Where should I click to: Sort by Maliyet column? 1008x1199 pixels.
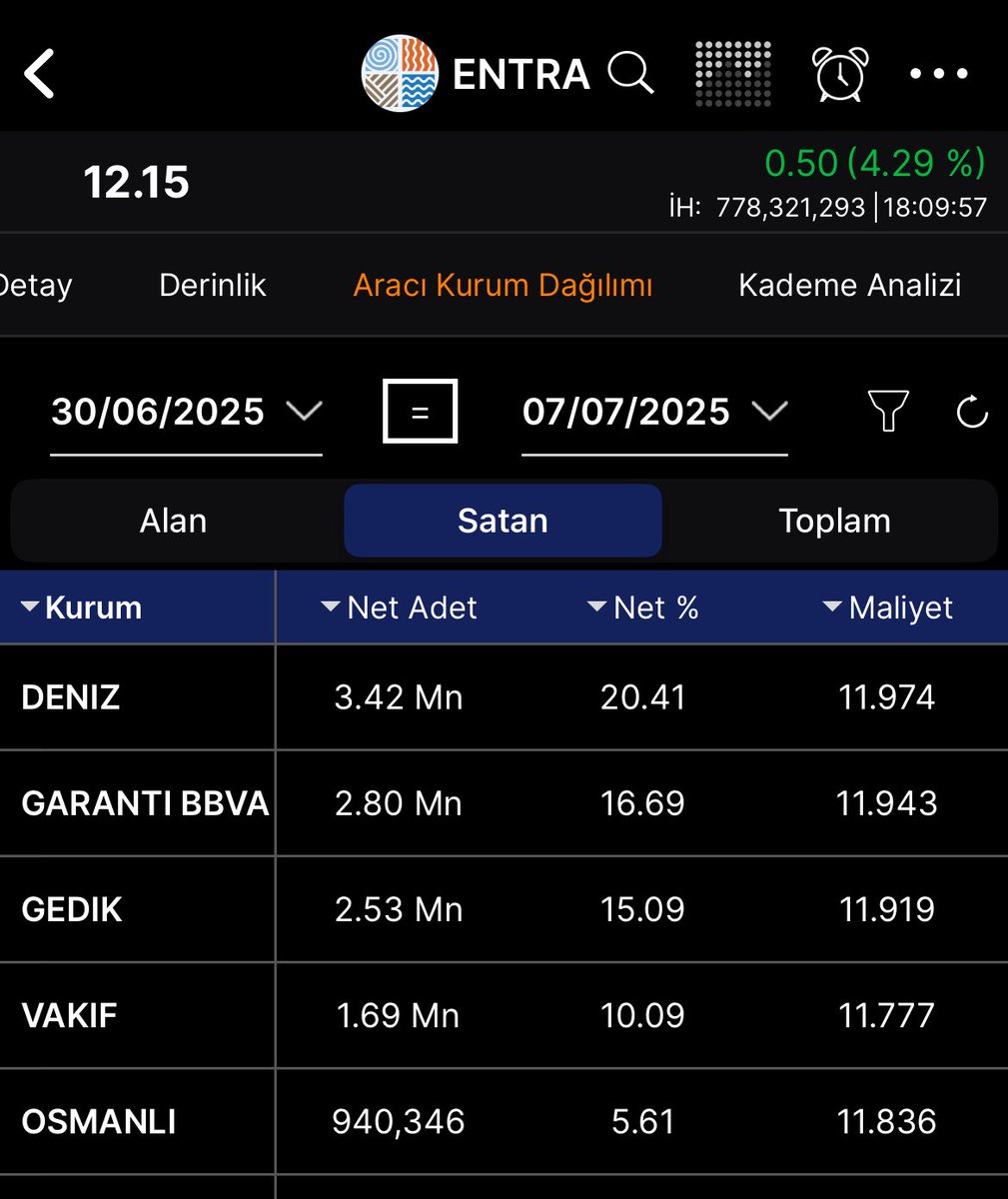pos(887,607)
